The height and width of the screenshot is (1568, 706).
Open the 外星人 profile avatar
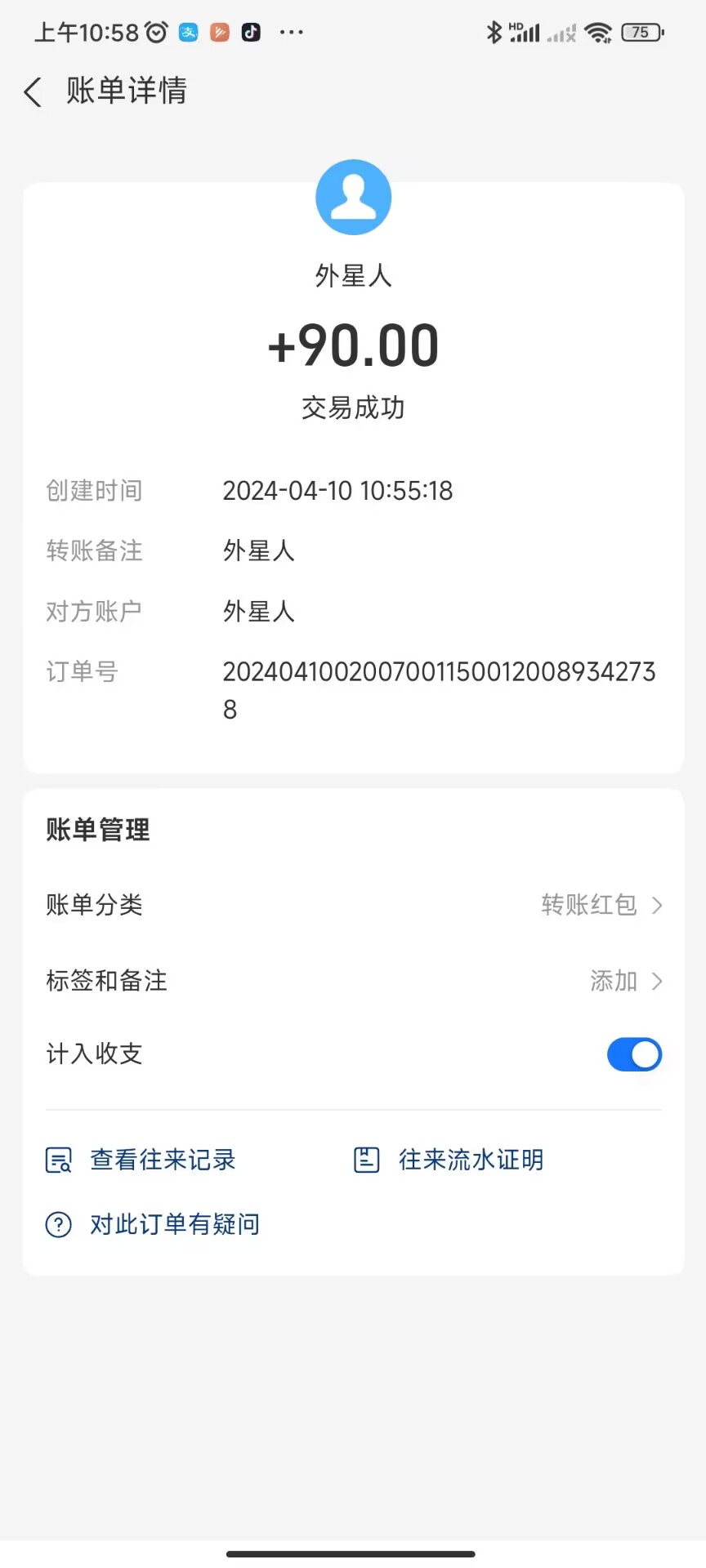pyautogui.click(x=353, y=197)
